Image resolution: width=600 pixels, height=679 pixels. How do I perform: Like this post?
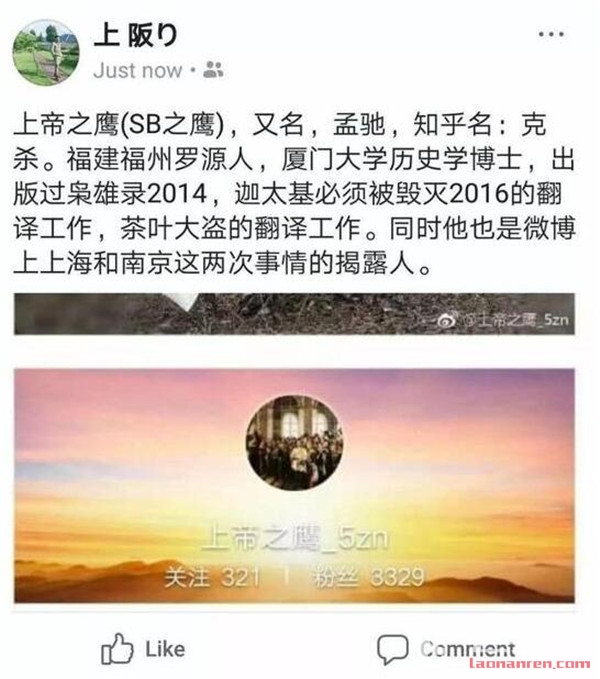tap(143, 649)
